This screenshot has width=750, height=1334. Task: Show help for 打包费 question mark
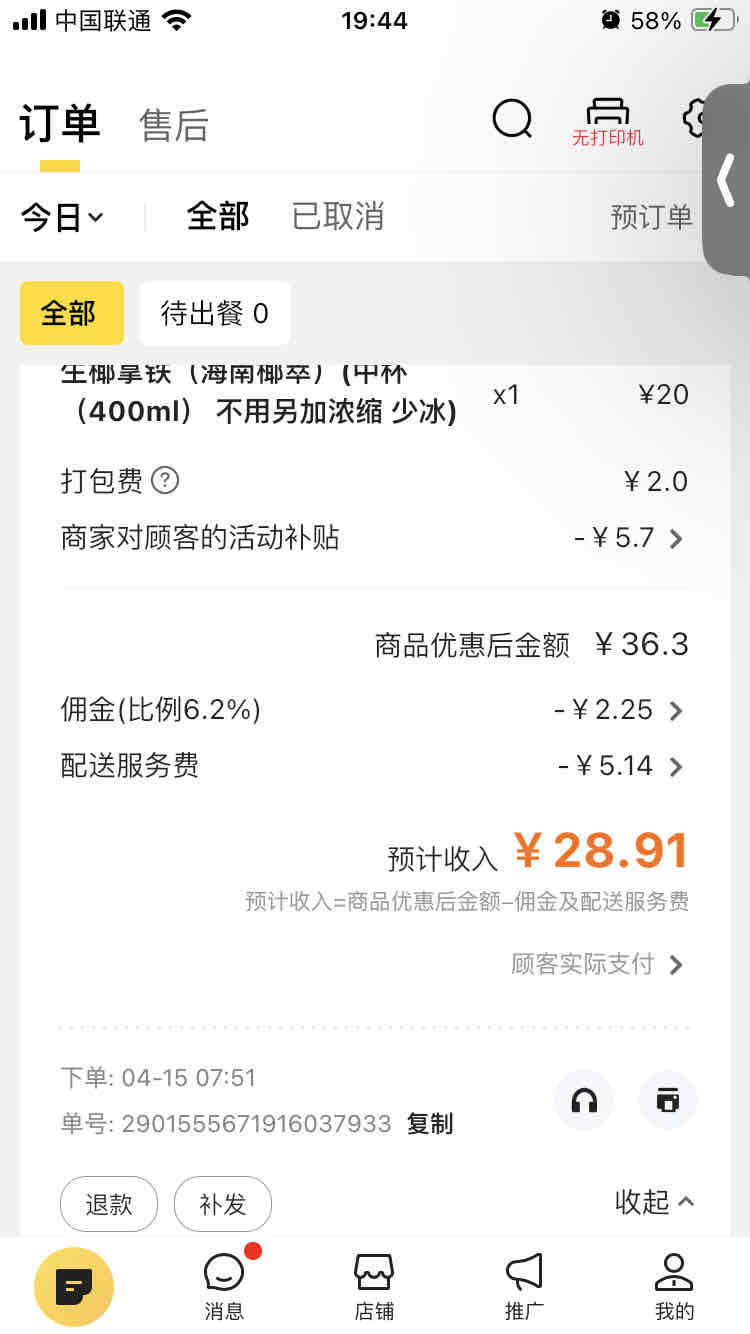click(165, 481)
